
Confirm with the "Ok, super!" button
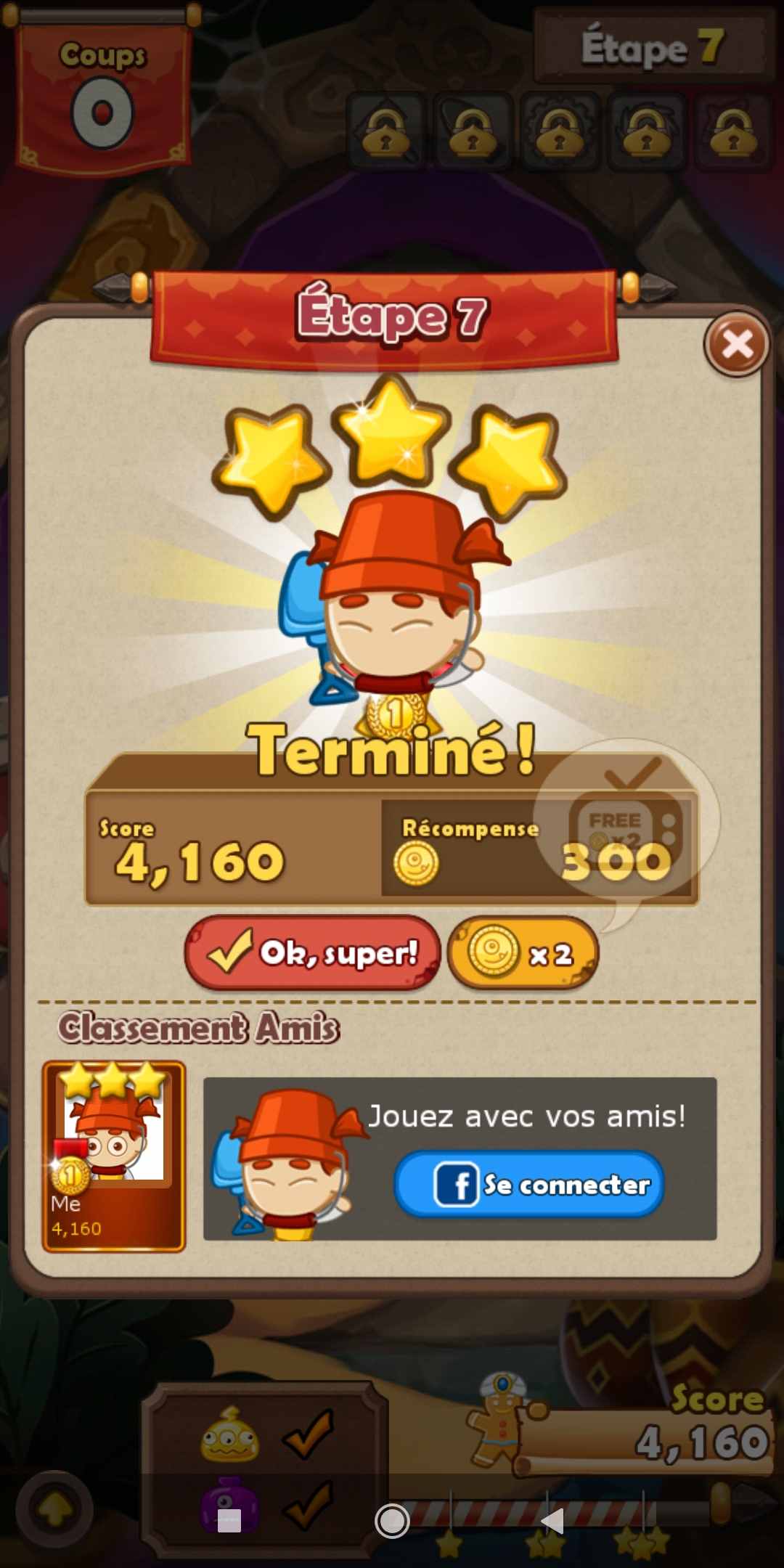click(x=313, y=952)
